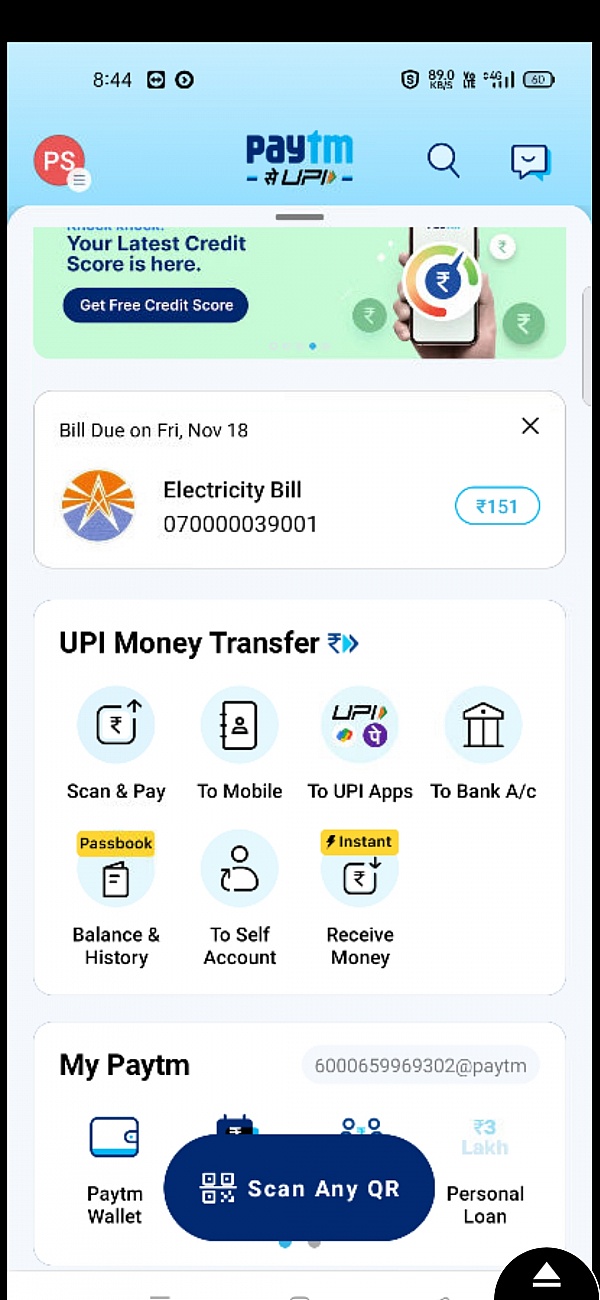Pay the ₹151 electricity bill
The image size is (600, 1300).
tap(497, 506)
